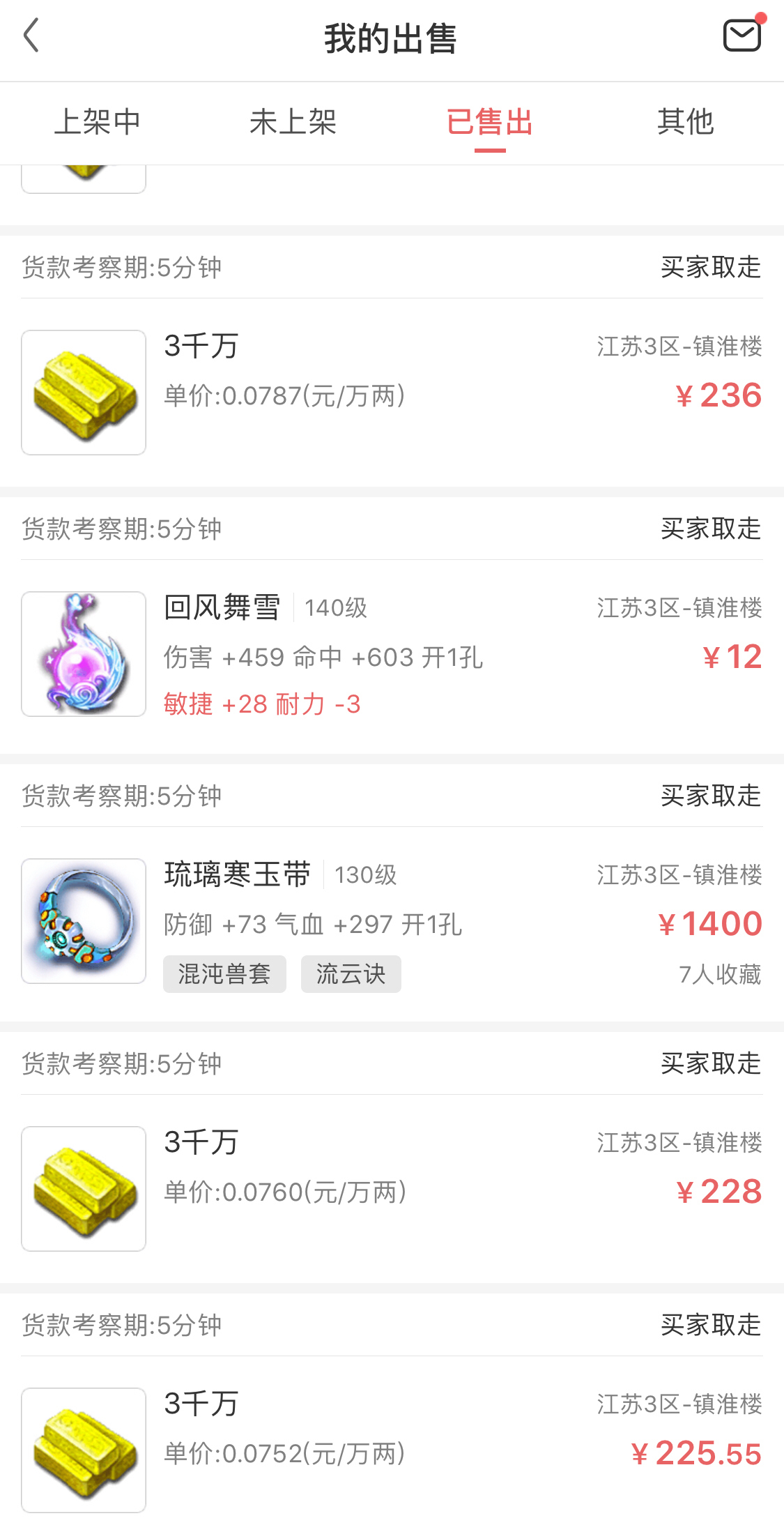Tap the 流云诀 tag

click(x=351, y=974)
